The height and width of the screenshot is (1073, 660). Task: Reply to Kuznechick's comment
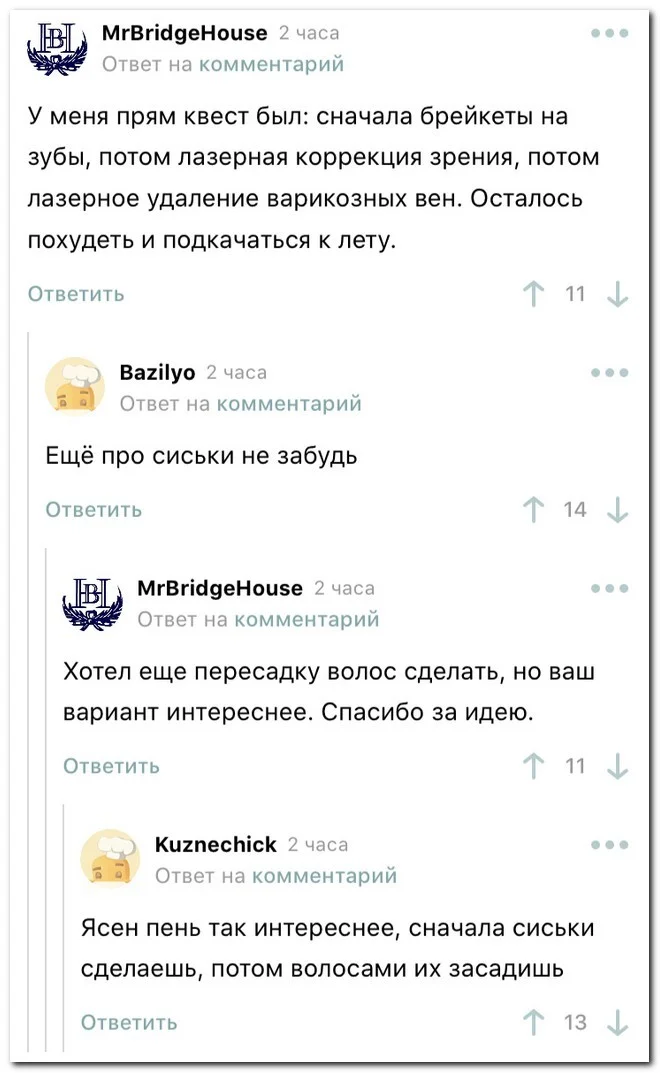point(129,1022)
